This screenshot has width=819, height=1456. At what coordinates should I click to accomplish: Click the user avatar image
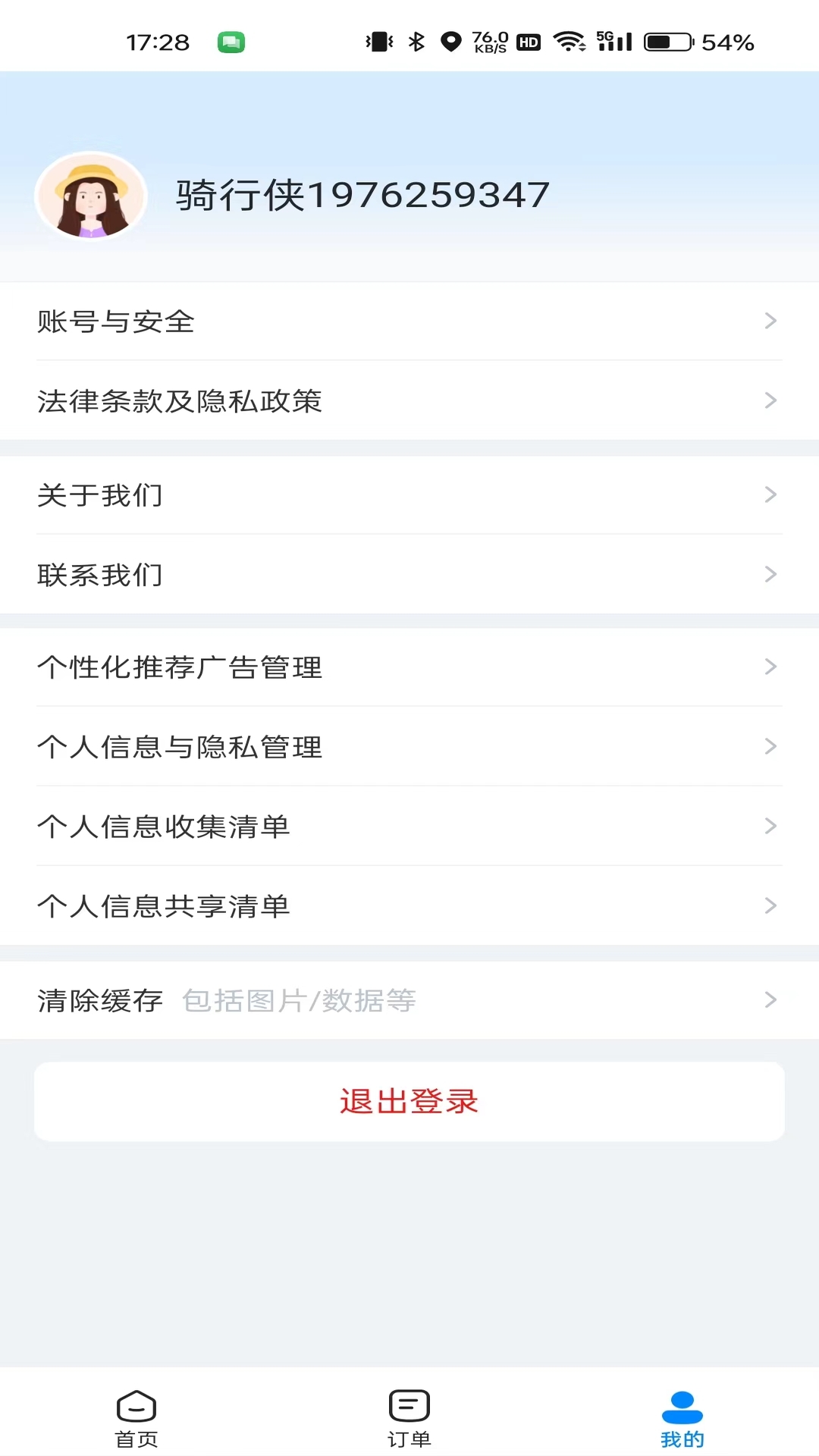tap(91, 195)
